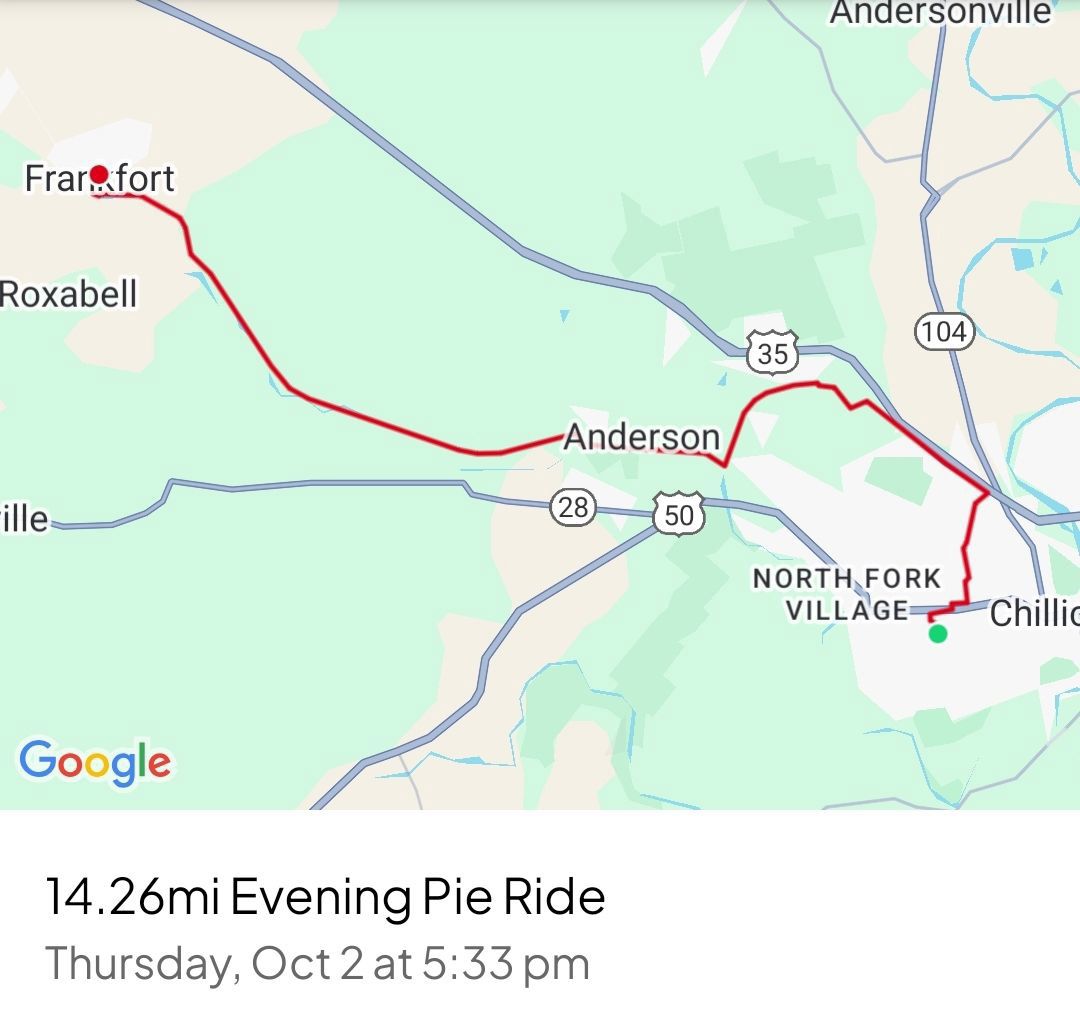
Task: Open the Evening Pie Ride activity details
Action: [325, 897]
